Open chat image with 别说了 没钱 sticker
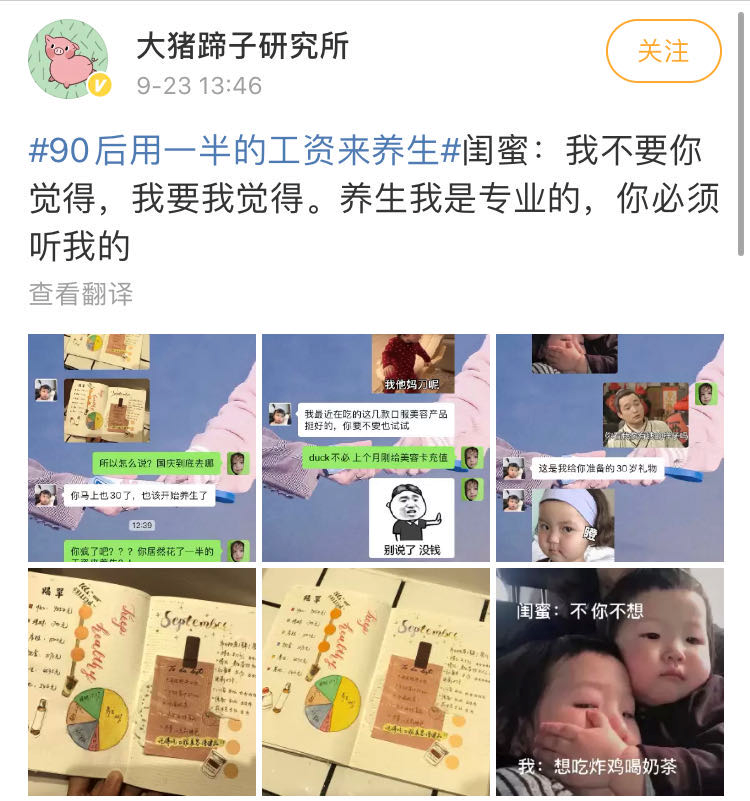750x801 pixels. coord(375,447)
